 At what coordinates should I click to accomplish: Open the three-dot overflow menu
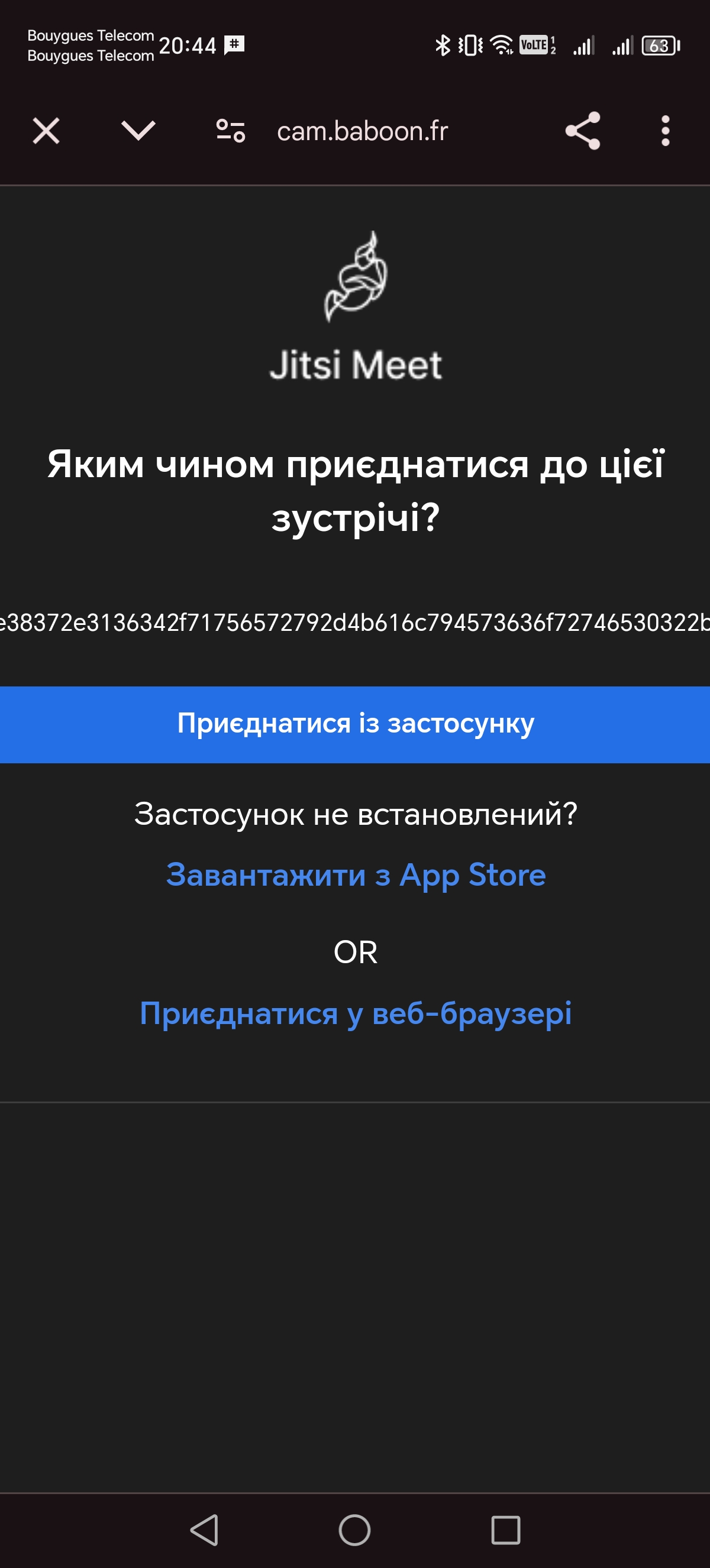point(666,131)
